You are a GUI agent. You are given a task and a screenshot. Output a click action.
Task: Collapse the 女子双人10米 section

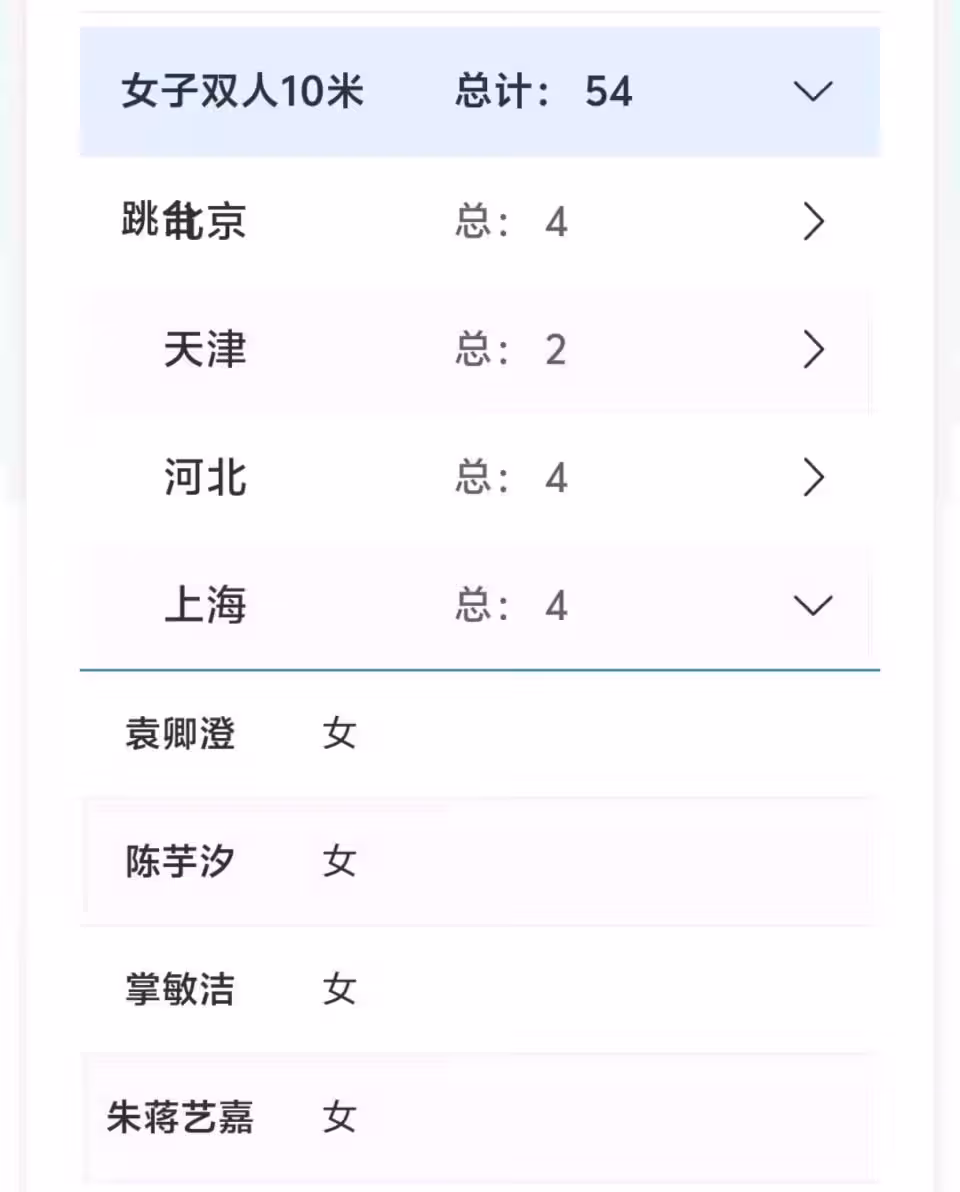click(812, 92)
